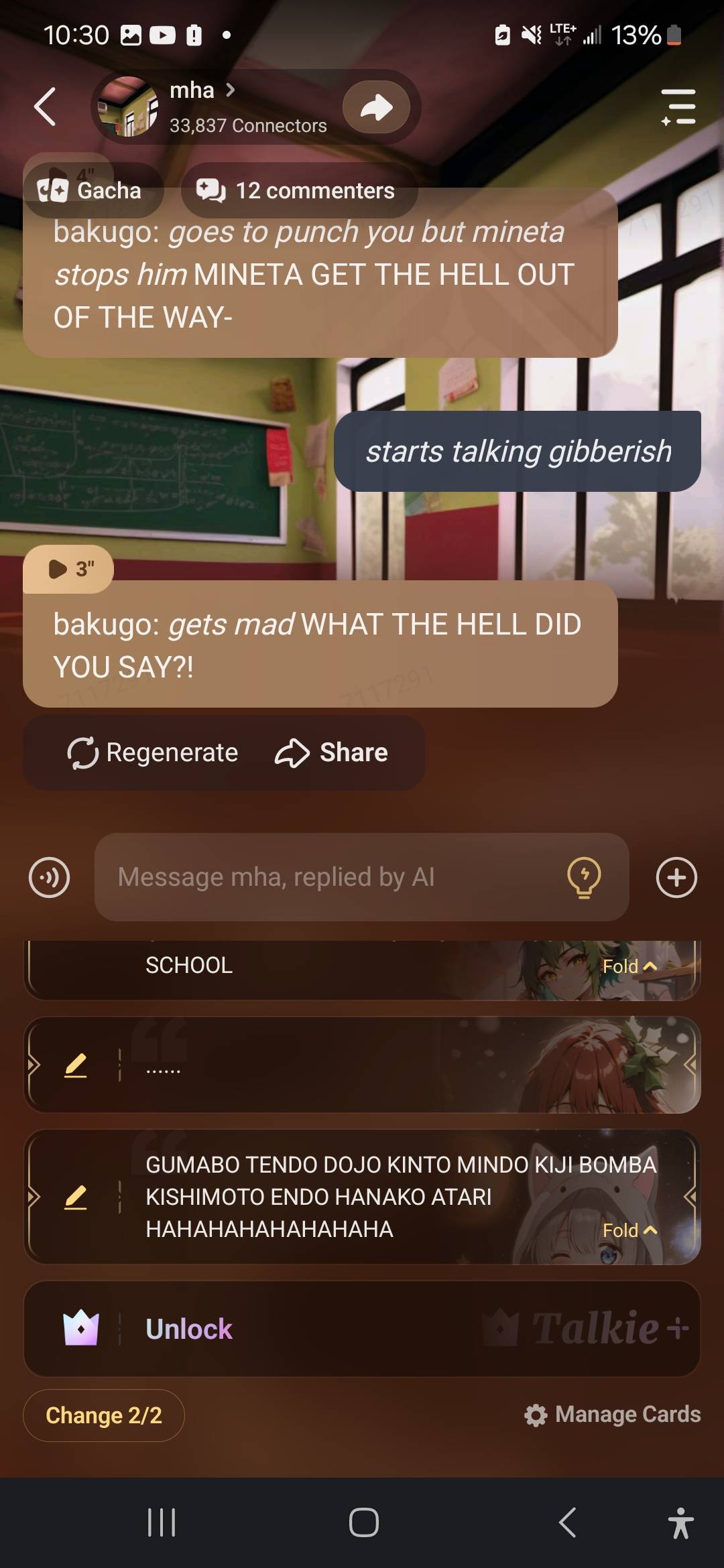
Task: Regenerate bakugo's last reply
Action: 154,753
